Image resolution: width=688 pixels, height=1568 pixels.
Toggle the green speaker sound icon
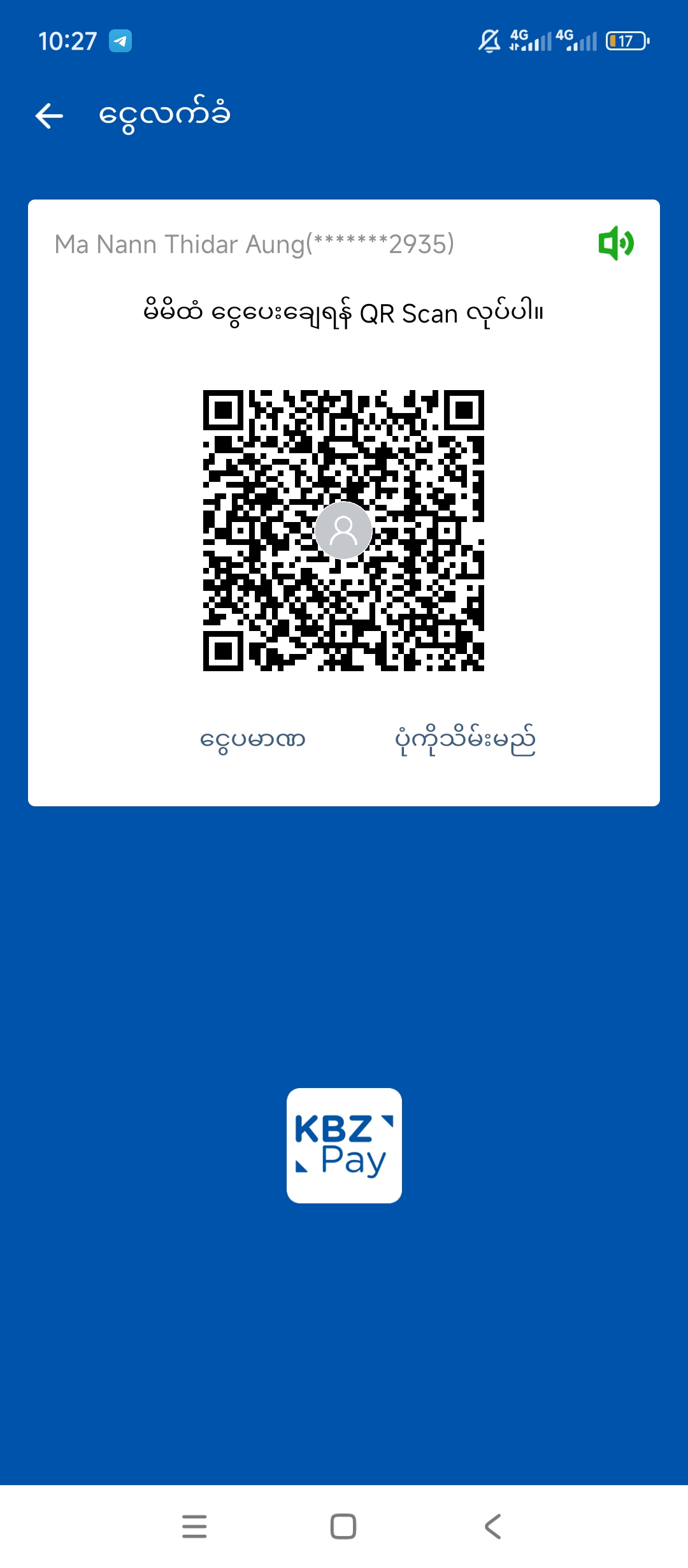tap(615, 243)
